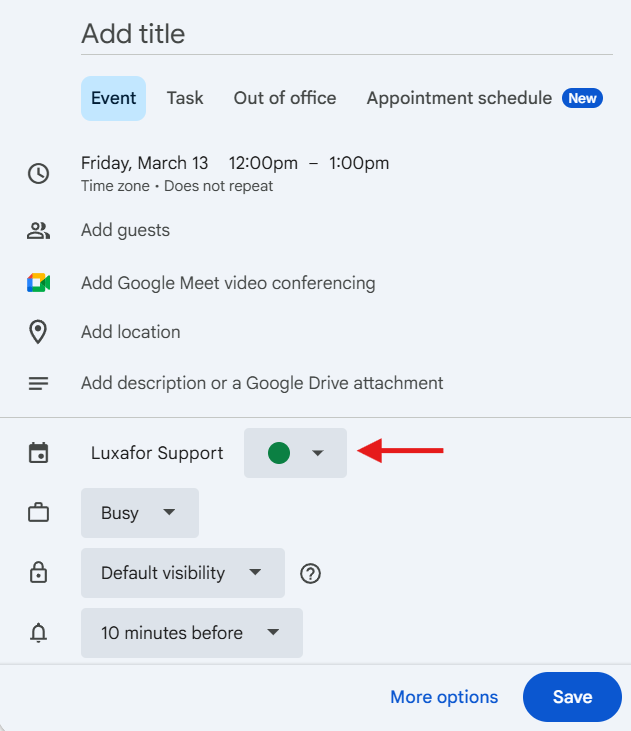Switch to Out of office
The image size is (631, 731).
(x=285, y=98)
